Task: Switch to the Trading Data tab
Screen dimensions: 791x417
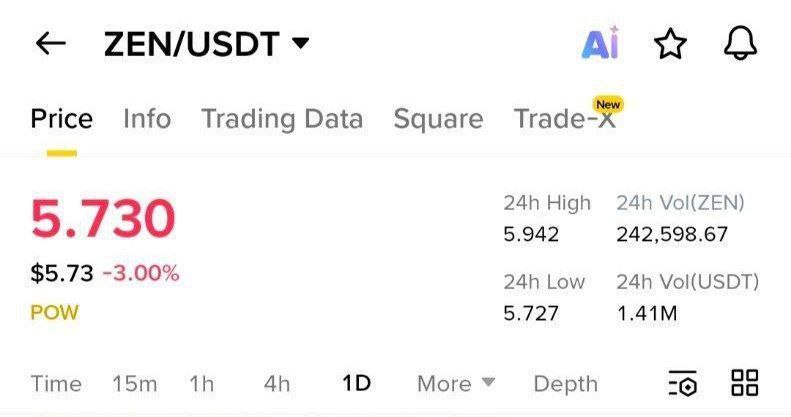Action: 282,119
